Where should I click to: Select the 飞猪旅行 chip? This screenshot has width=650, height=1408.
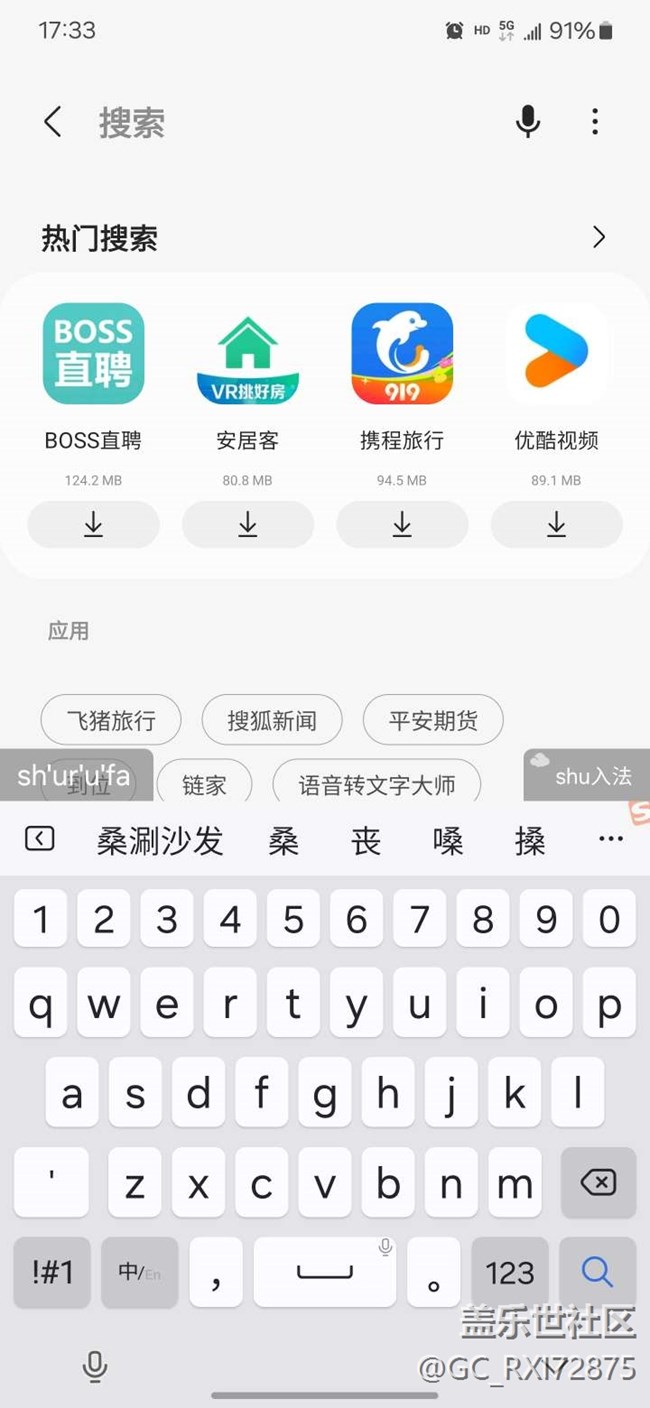[111, 719]
